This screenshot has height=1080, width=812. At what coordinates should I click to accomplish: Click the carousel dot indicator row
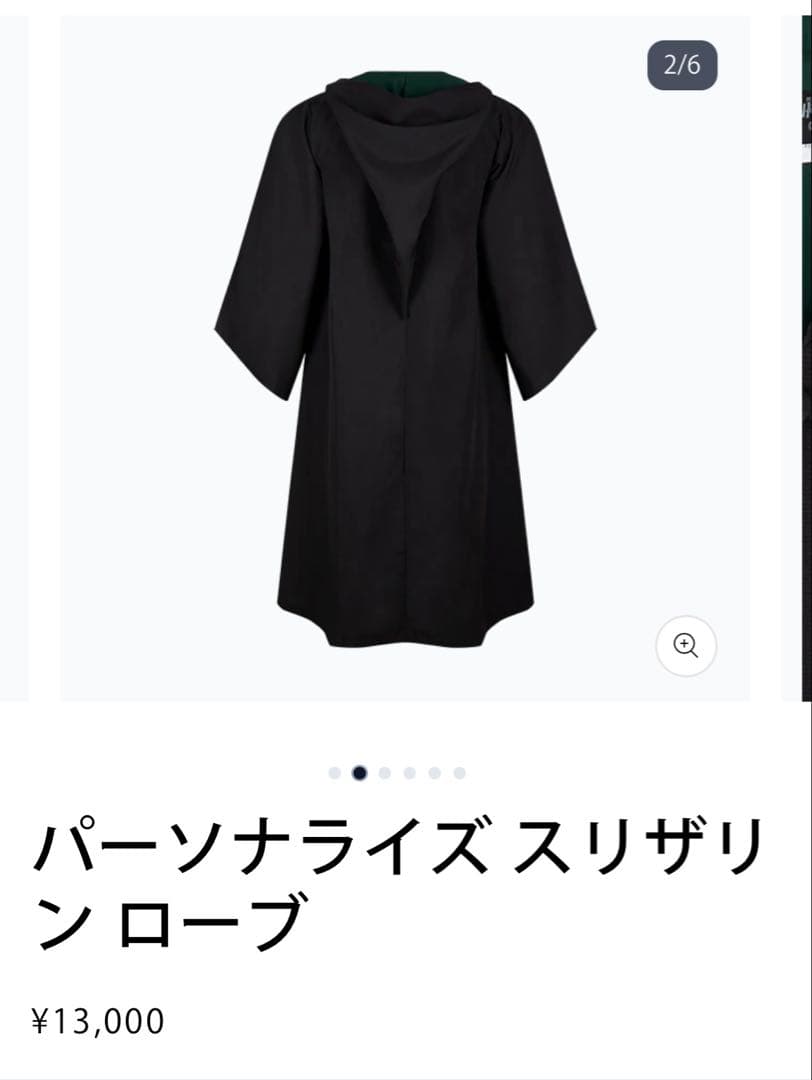(398, 772)
